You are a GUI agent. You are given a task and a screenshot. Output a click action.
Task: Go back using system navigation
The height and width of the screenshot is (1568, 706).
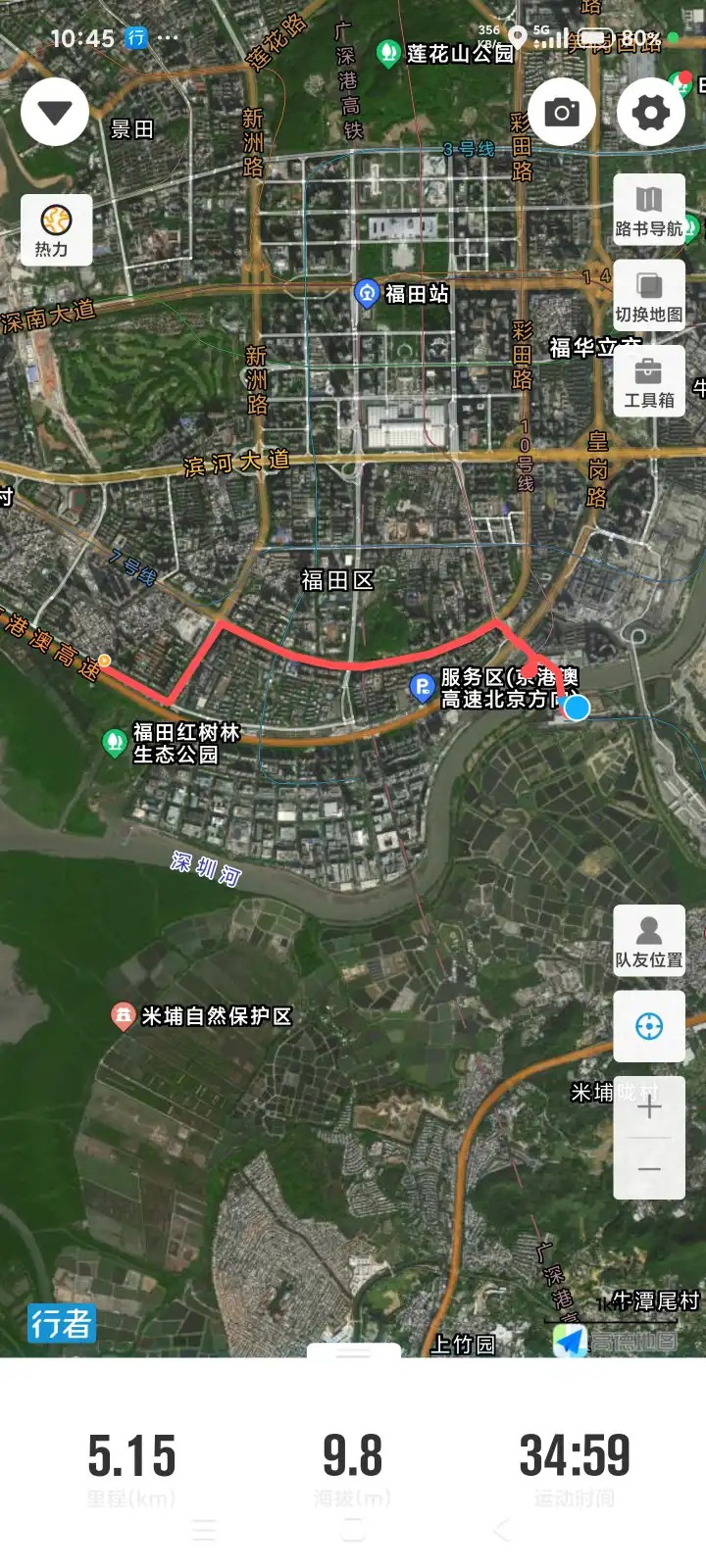(501, 1530)
